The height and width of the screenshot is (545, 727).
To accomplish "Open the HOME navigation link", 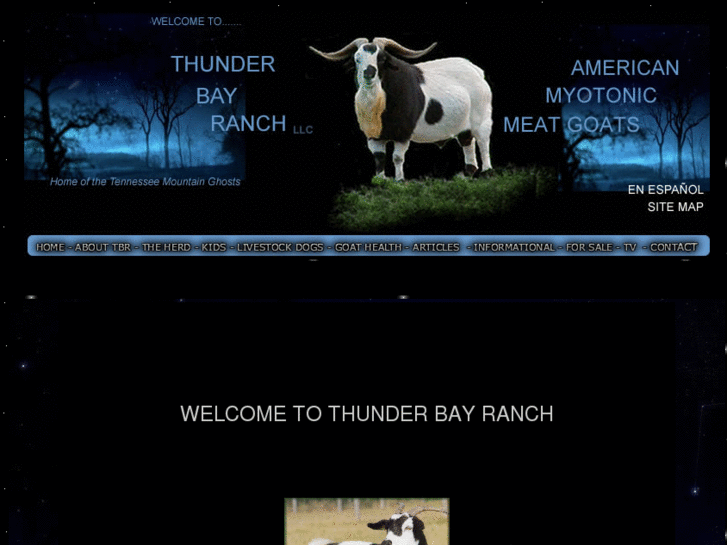I will (x=50, y=247).
